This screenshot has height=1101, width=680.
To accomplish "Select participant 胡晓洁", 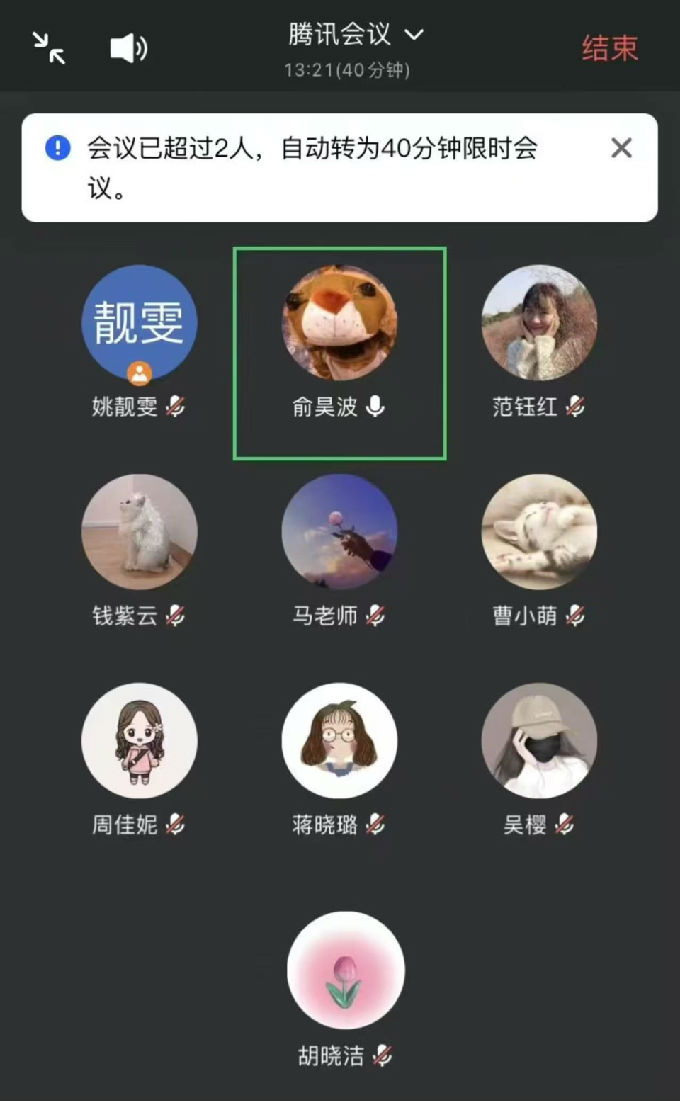I will point(345,971).
